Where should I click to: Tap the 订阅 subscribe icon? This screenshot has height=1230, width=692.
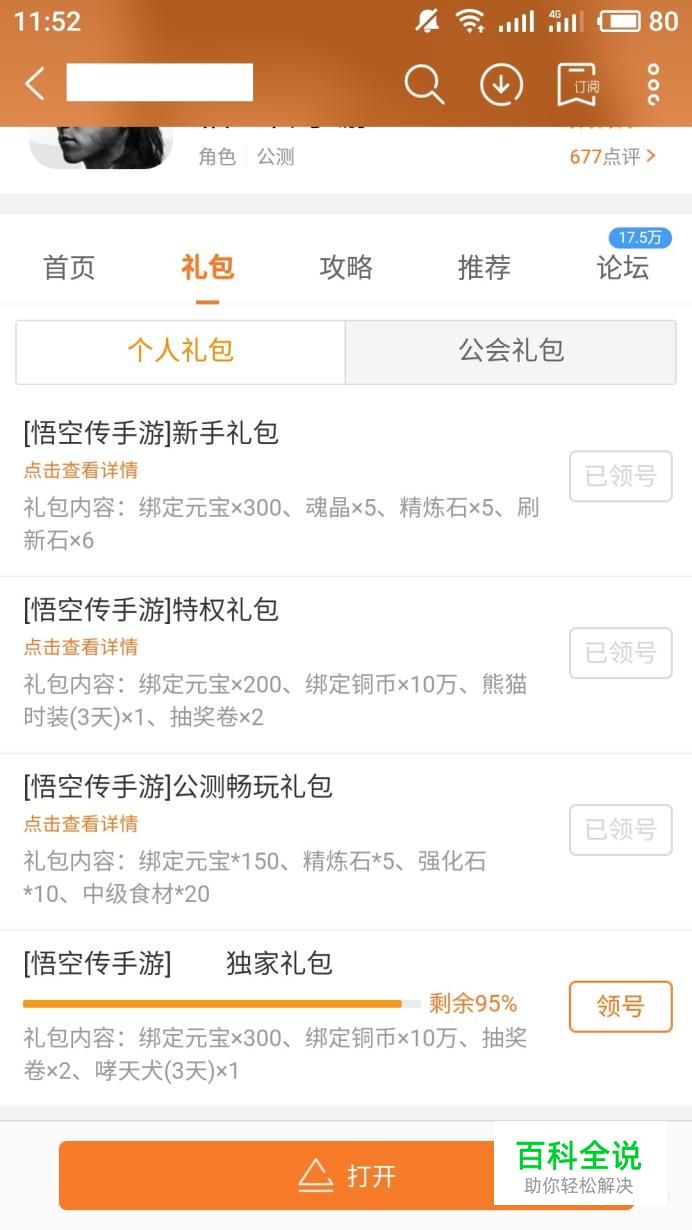pos(577,84)
